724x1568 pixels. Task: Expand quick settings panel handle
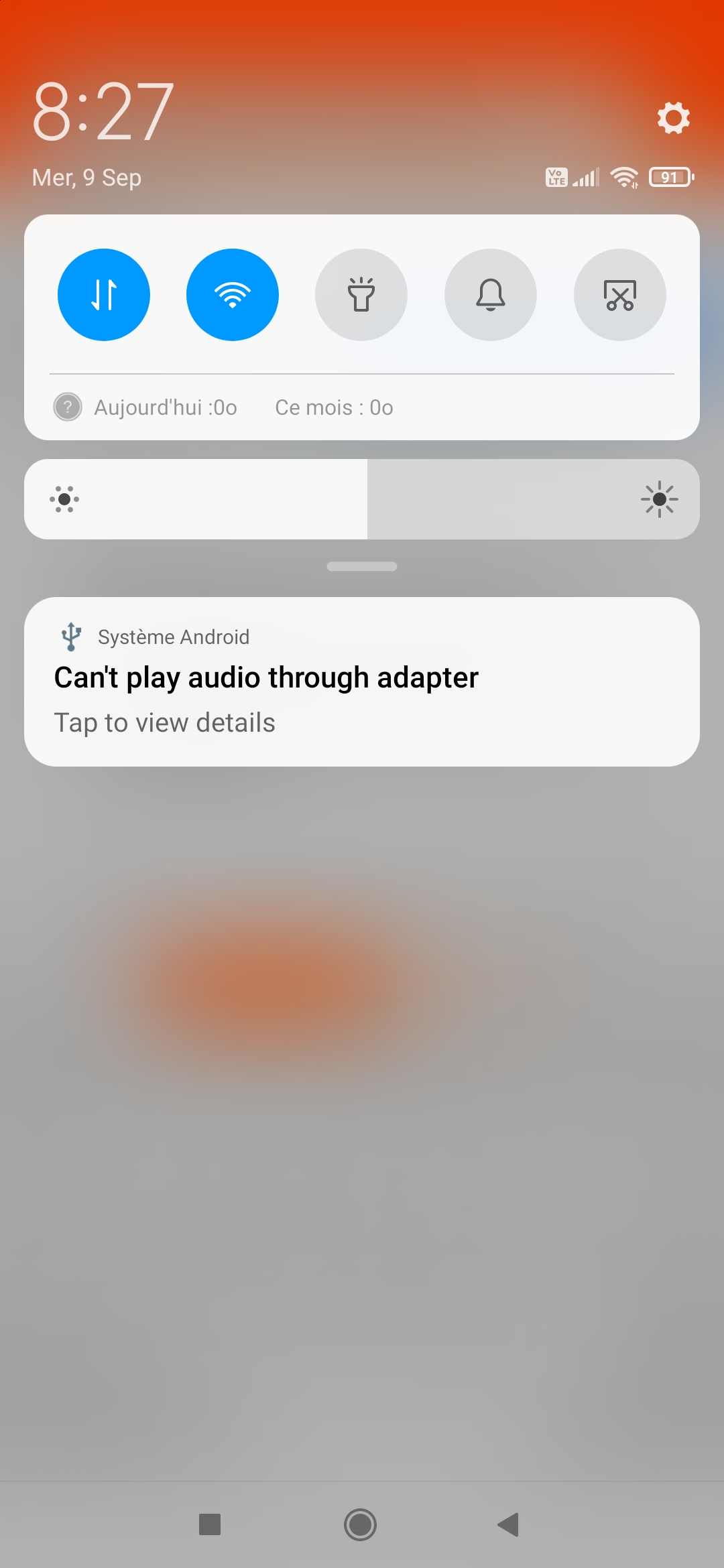pos(362,566)
